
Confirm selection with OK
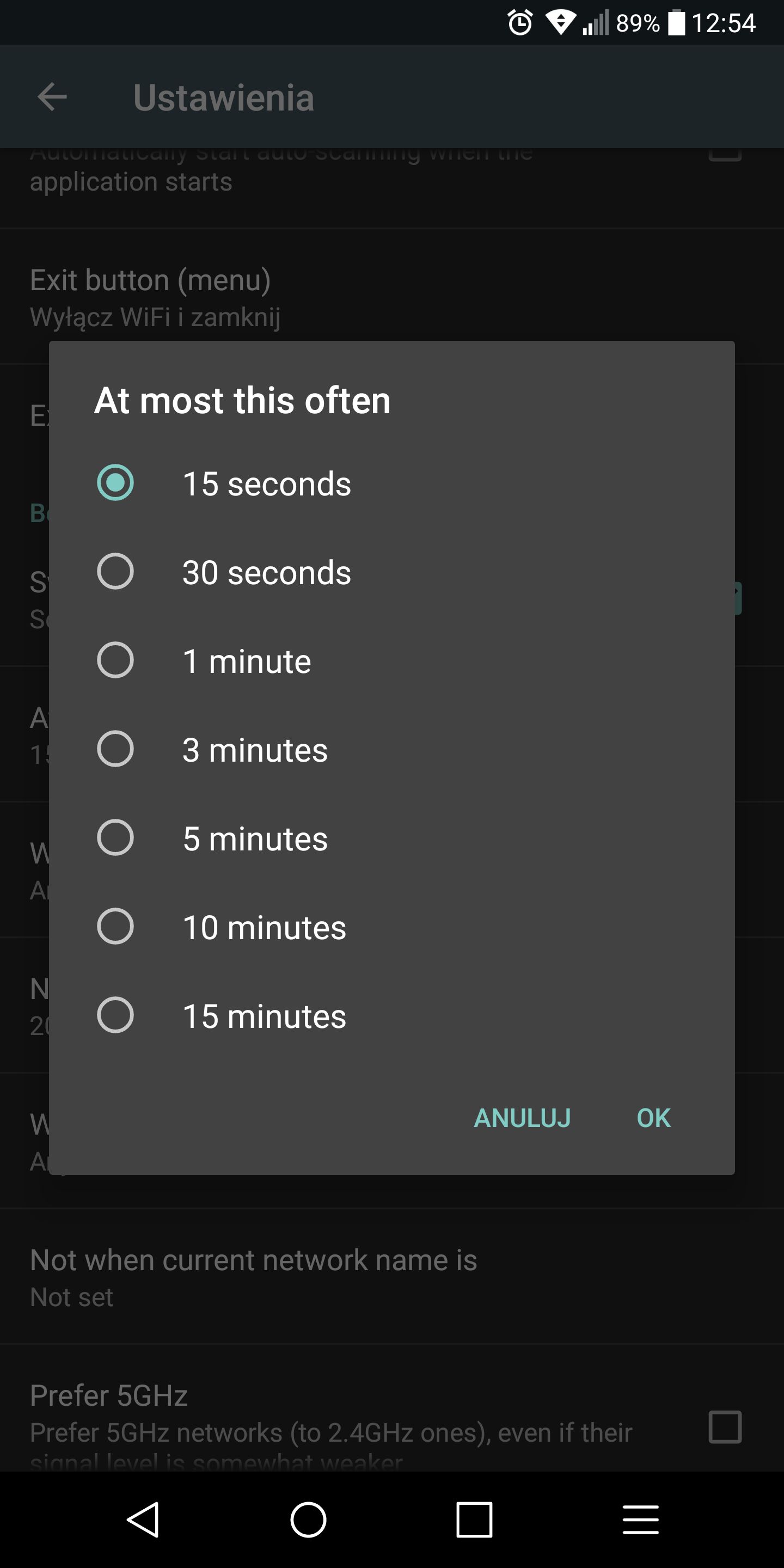654,1118
